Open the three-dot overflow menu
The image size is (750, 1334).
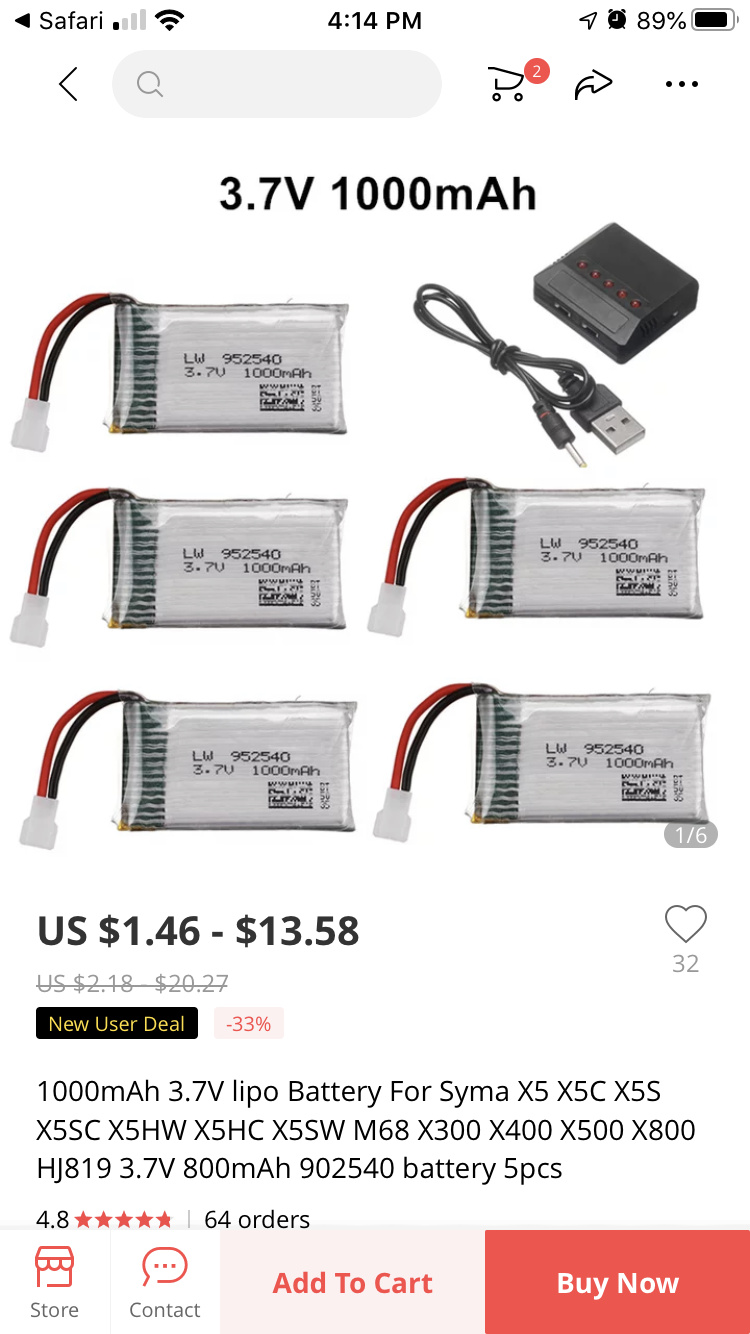pyautogui.click(x=682, y=84)
